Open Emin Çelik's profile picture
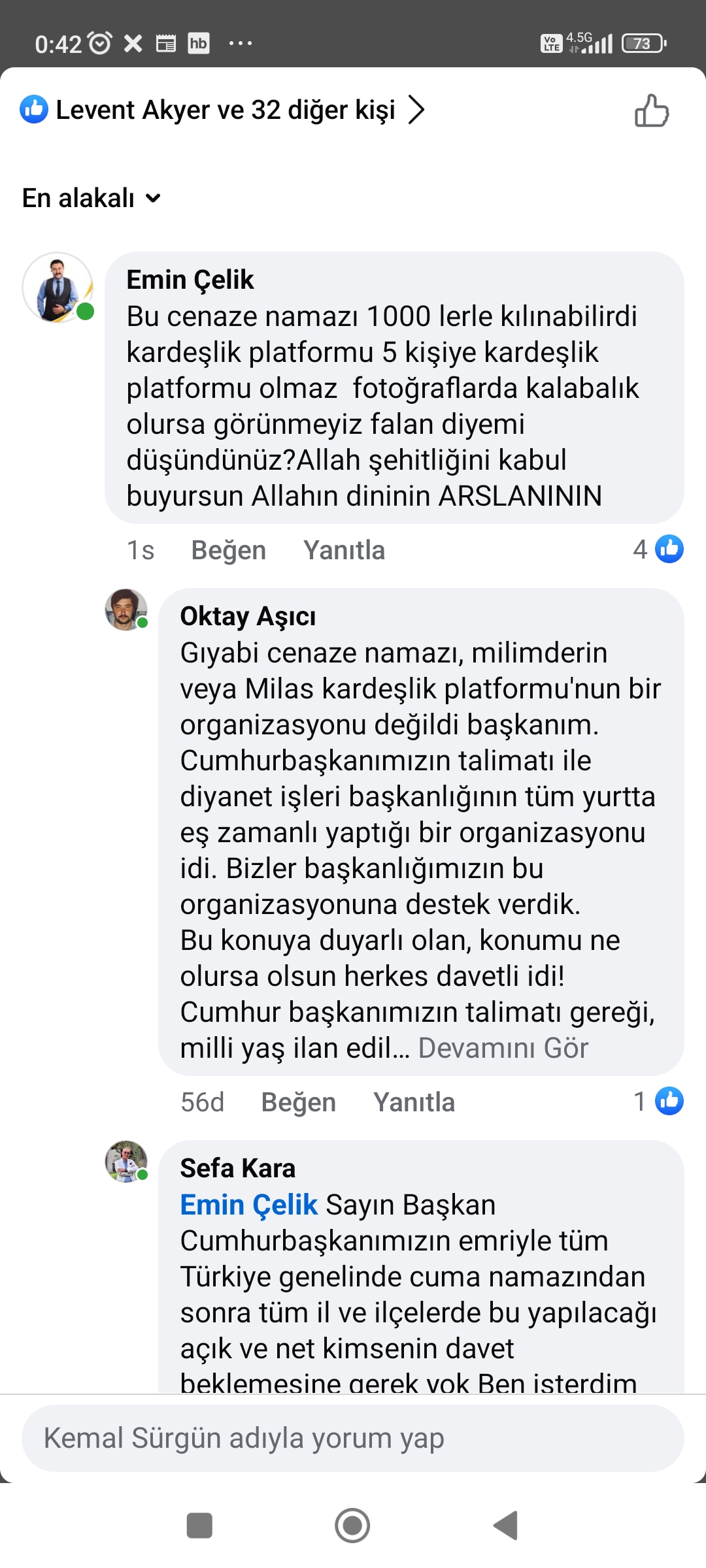This screenshot has height=1568, width=706. 58,288
